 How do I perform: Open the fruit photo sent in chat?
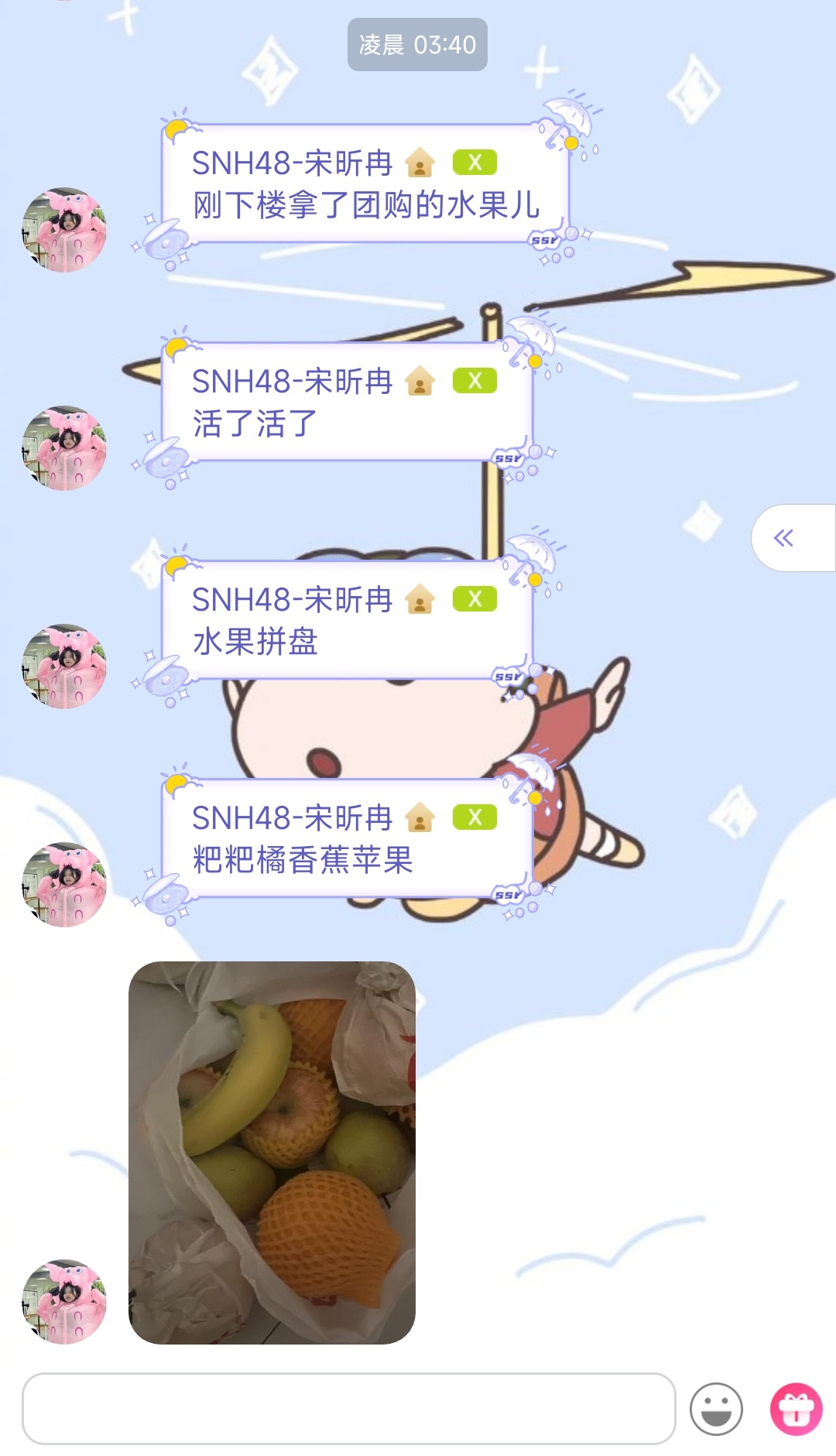pos(272,1152)
